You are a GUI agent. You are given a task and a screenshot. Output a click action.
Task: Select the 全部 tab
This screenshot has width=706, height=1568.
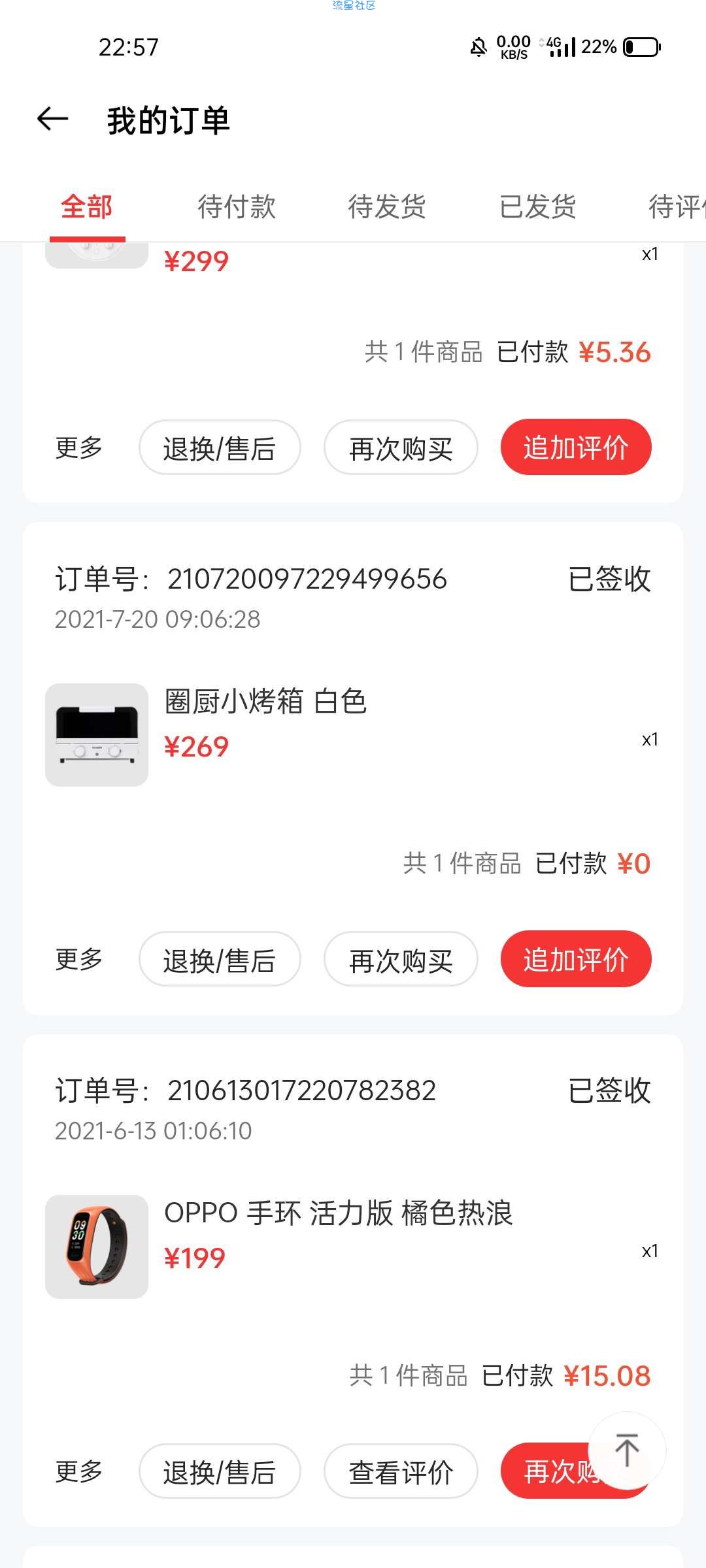[87, 206]
